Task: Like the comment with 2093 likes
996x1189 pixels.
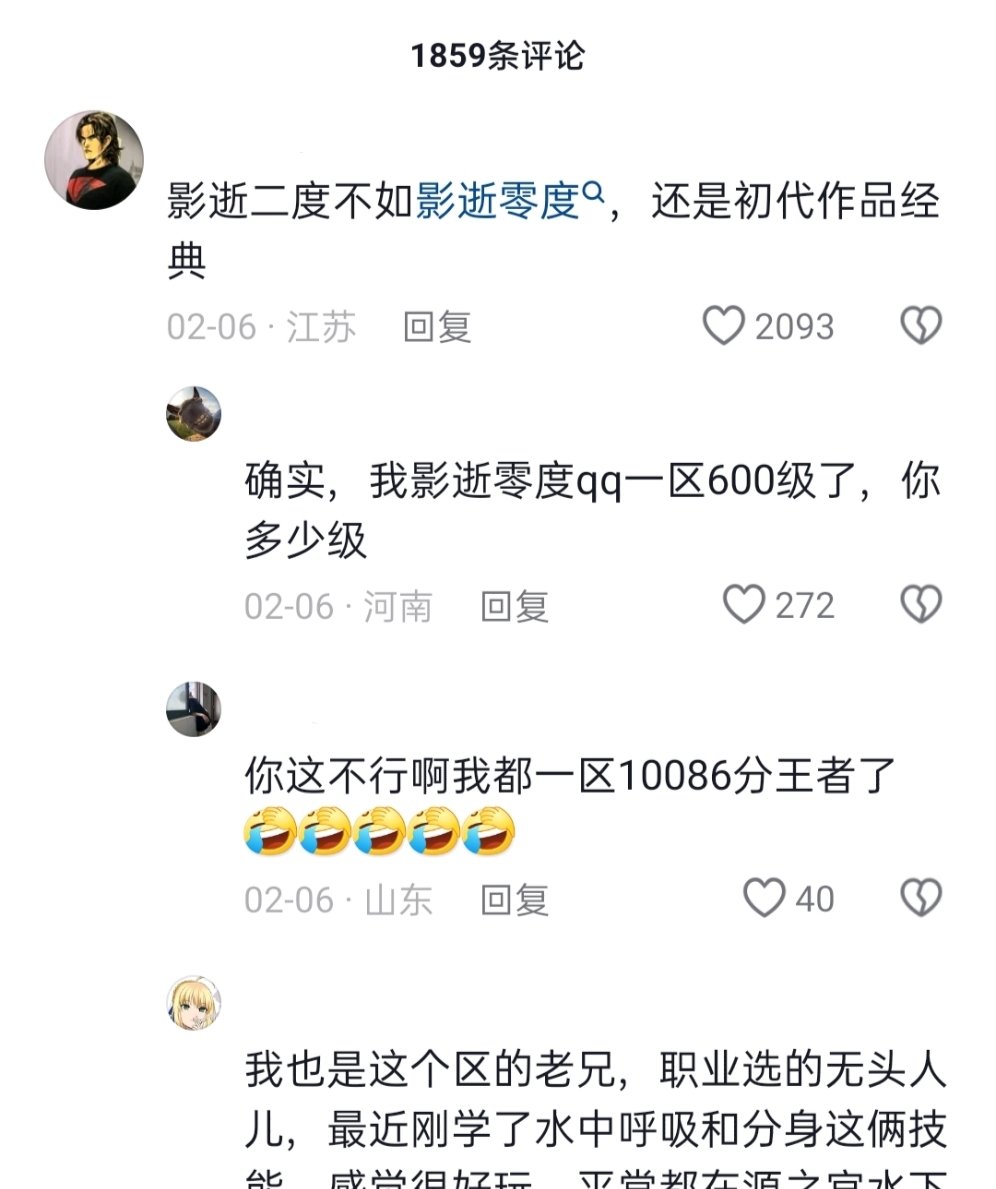Action: (x=724, y=326)
